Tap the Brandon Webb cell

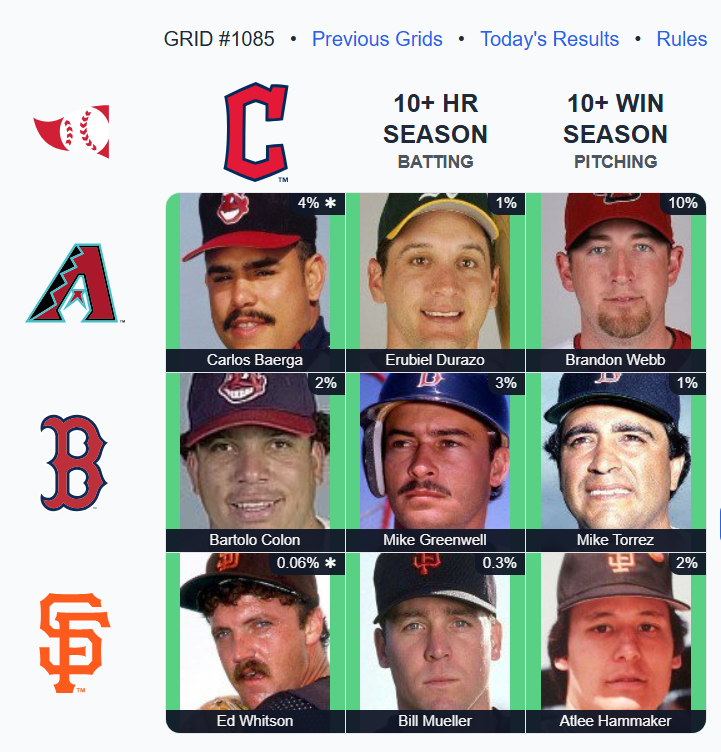(x=615, y=282)
